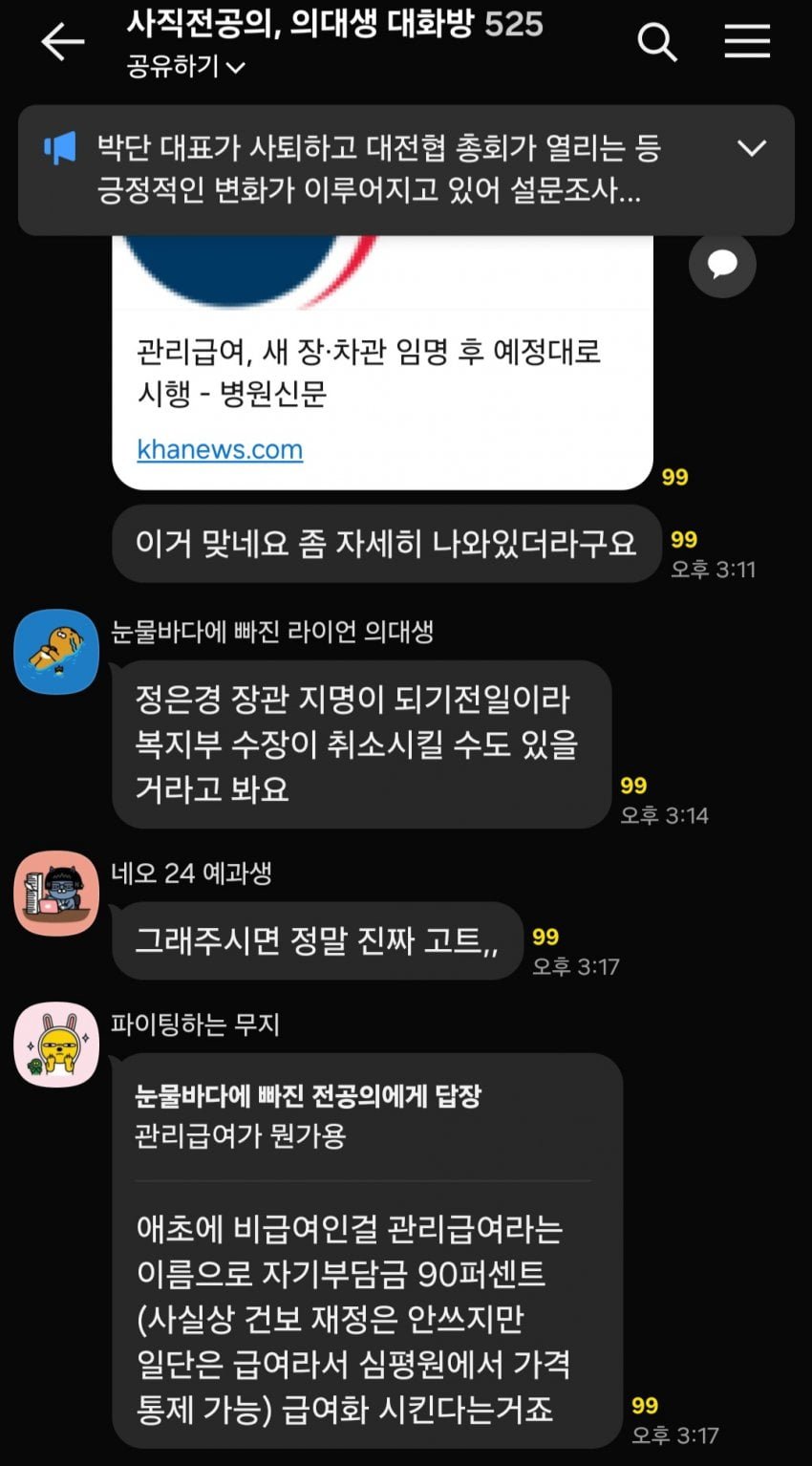Viewport: 812px width, 1466px height.
Task: Open the khanews.com link
Action: coord(220,449)
